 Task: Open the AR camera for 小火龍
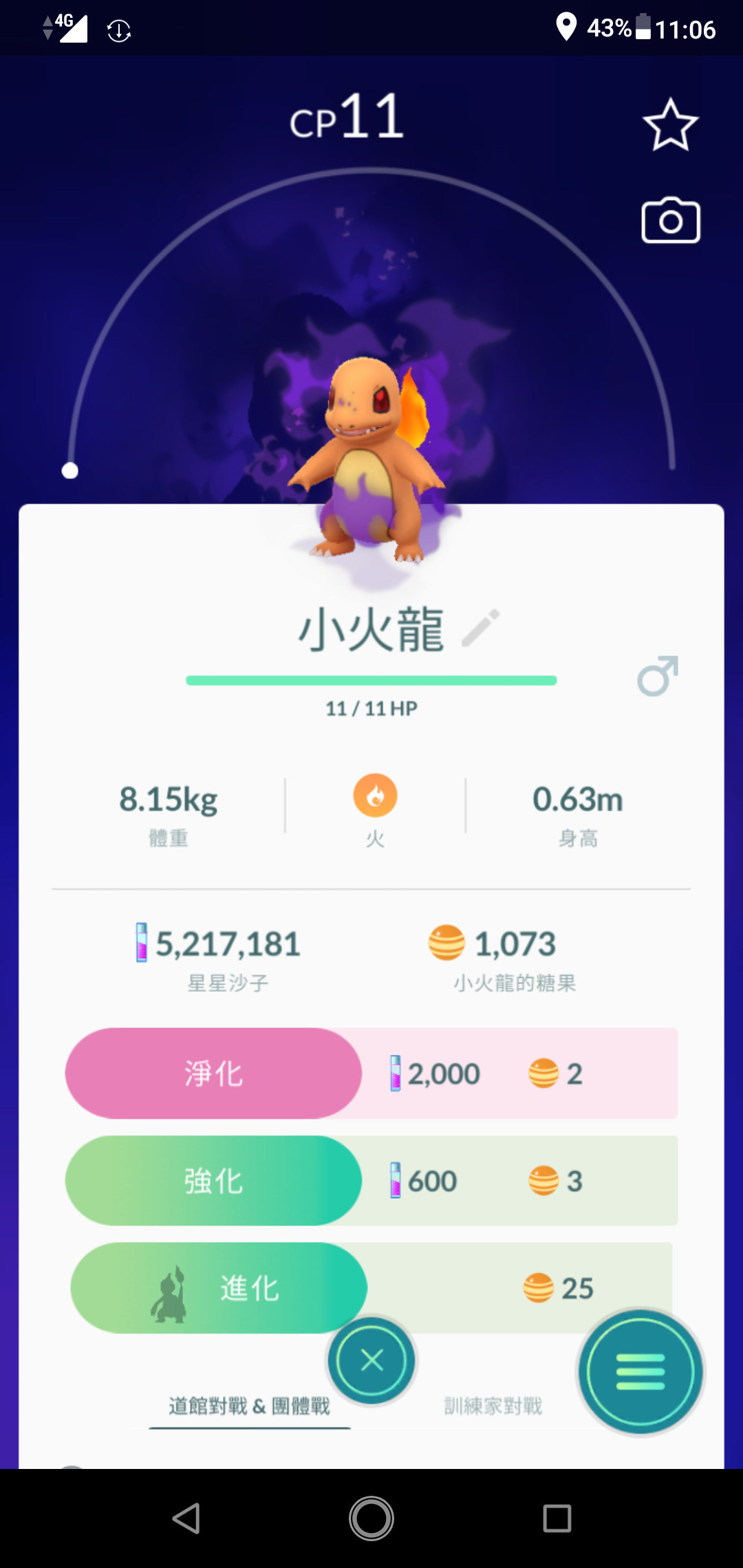671,220
